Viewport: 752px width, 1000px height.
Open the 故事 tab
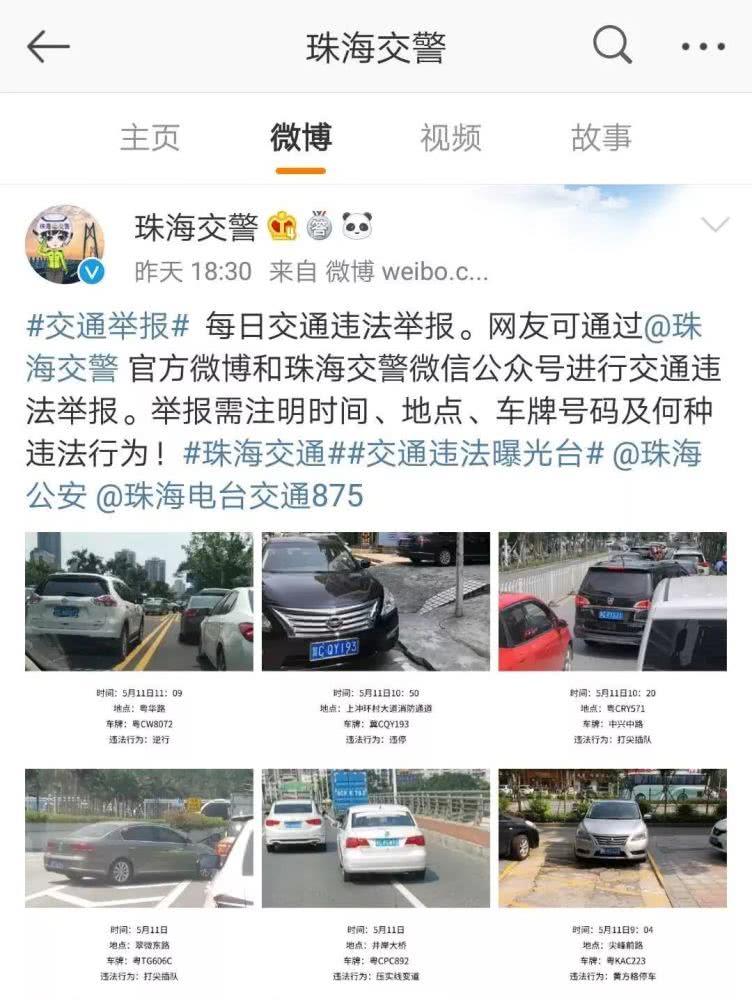(601, 138)
